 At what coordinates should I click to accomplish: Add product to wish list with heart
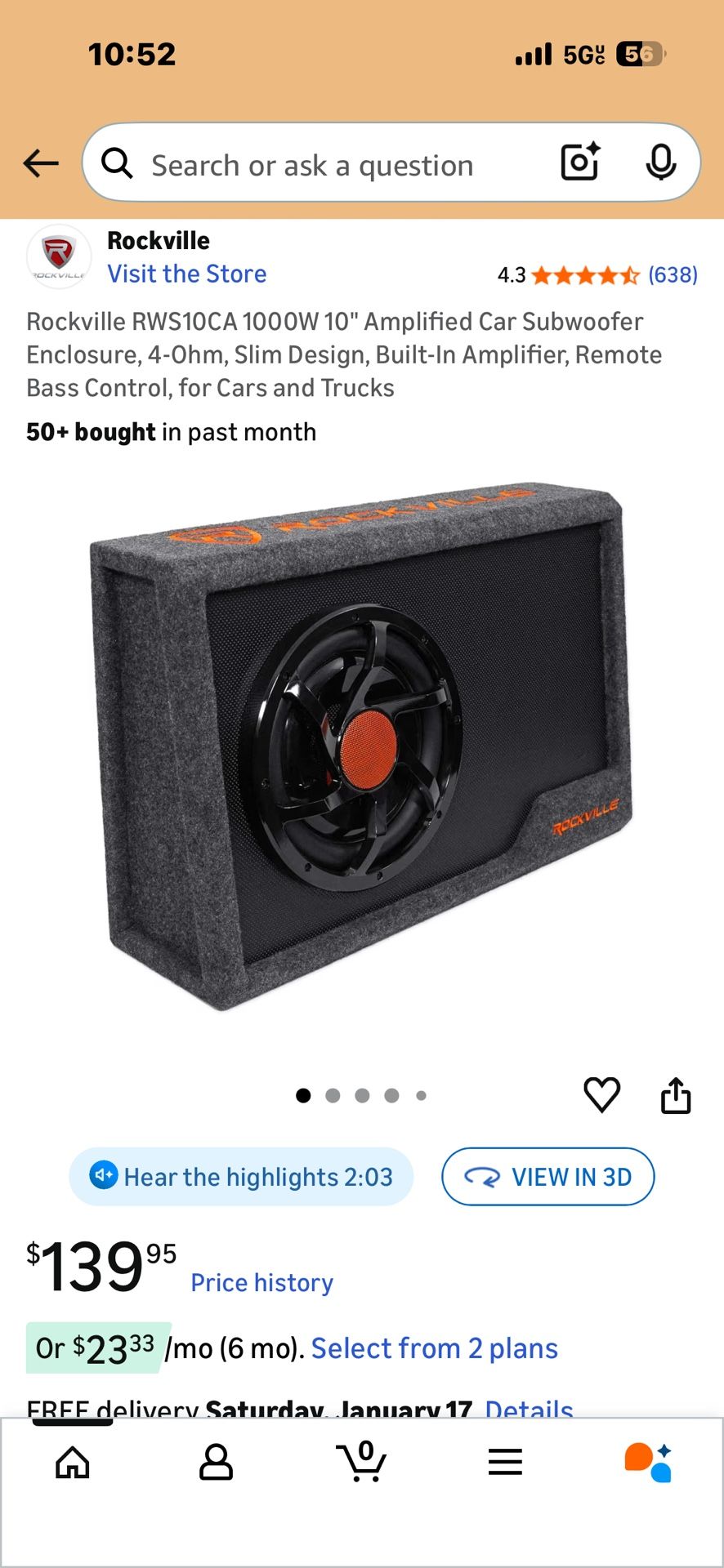pyautogui.click(x=601, y=1094)
